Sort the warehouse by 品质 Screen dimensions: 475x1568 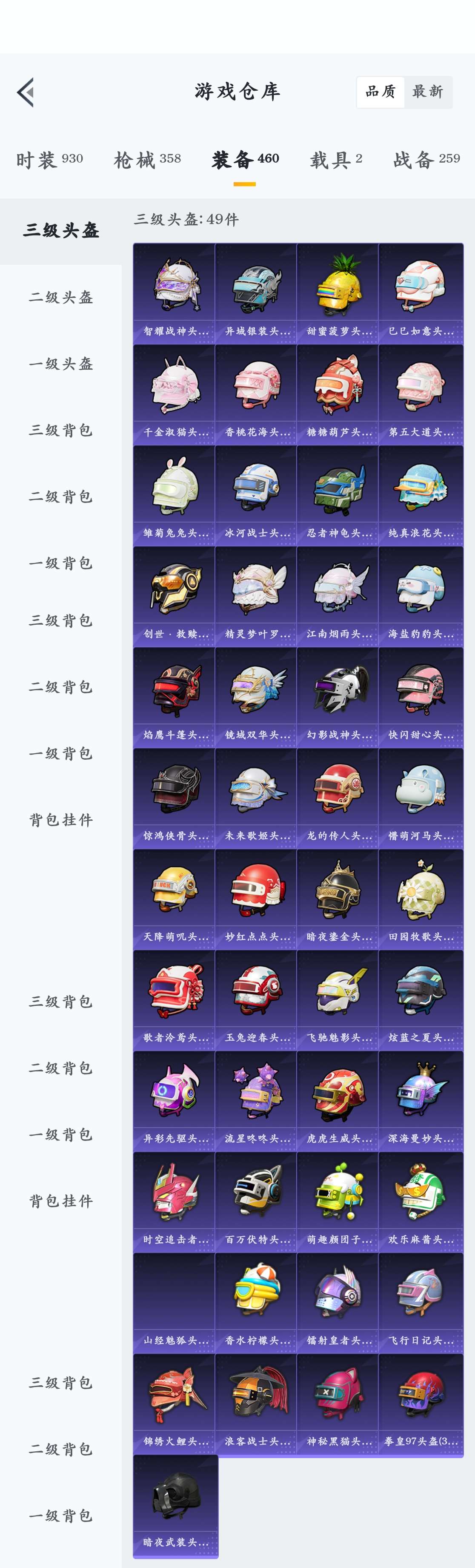coord(380,92)
